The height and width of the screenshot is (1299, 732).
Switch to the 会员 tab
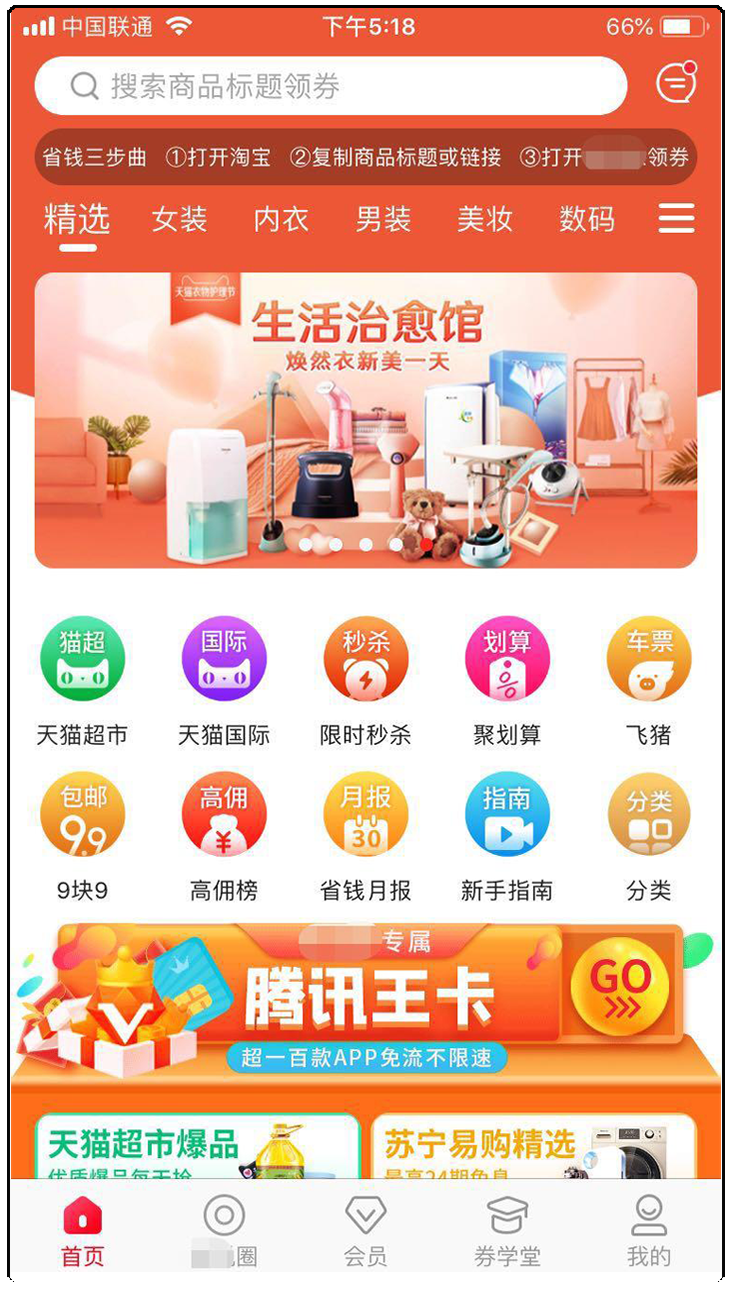pyautogui.click(x=365, y=1231)
